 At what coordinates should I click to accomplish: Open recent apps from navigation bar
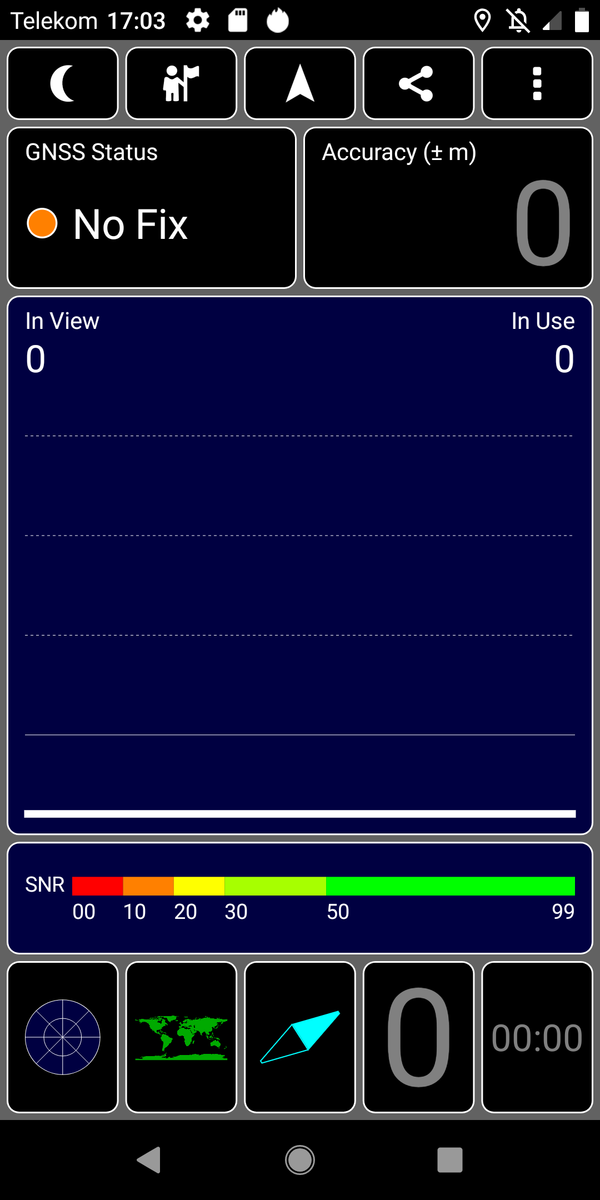coord(450,1159)
